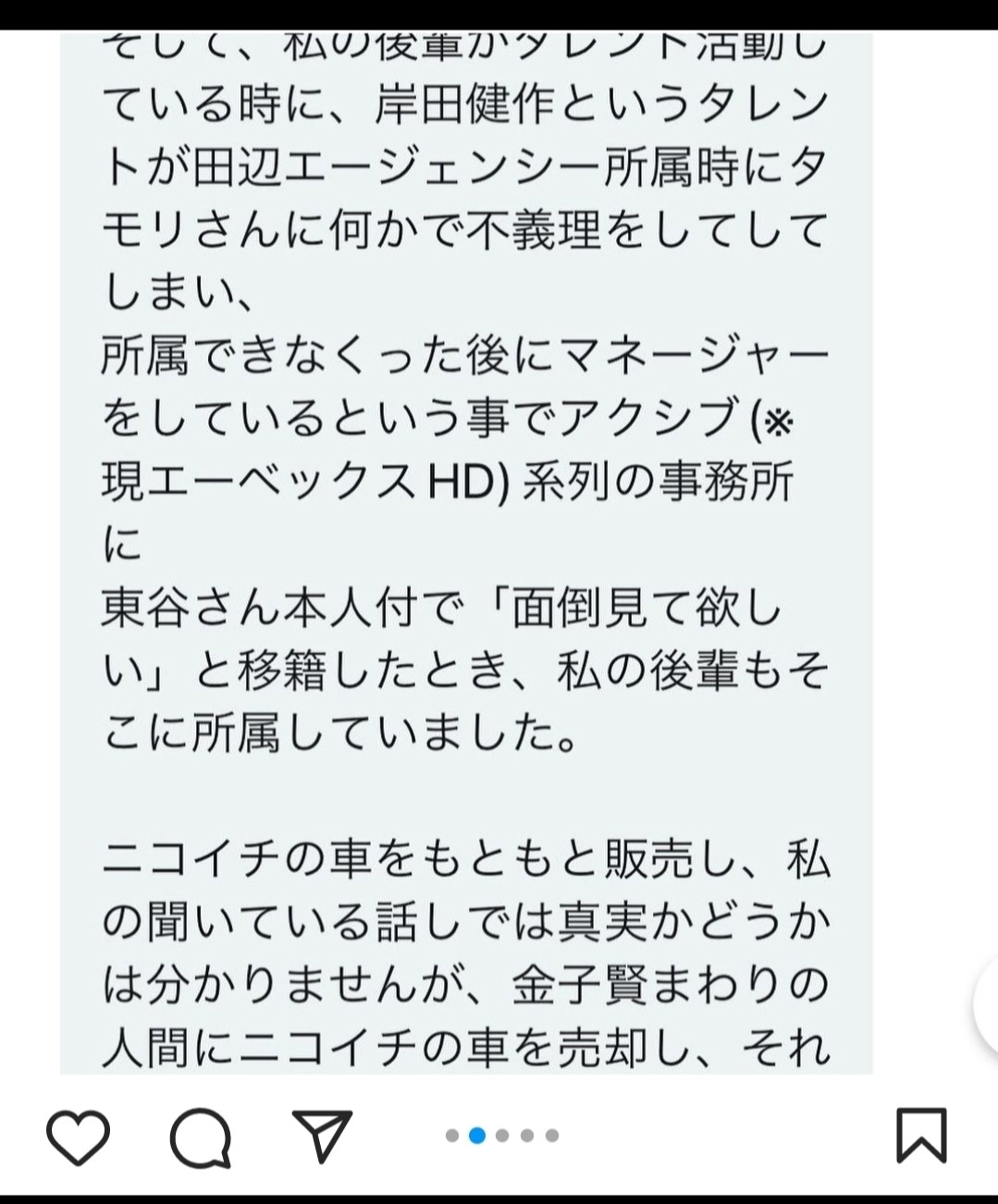Share this post via paper plane

point(322,1135)
